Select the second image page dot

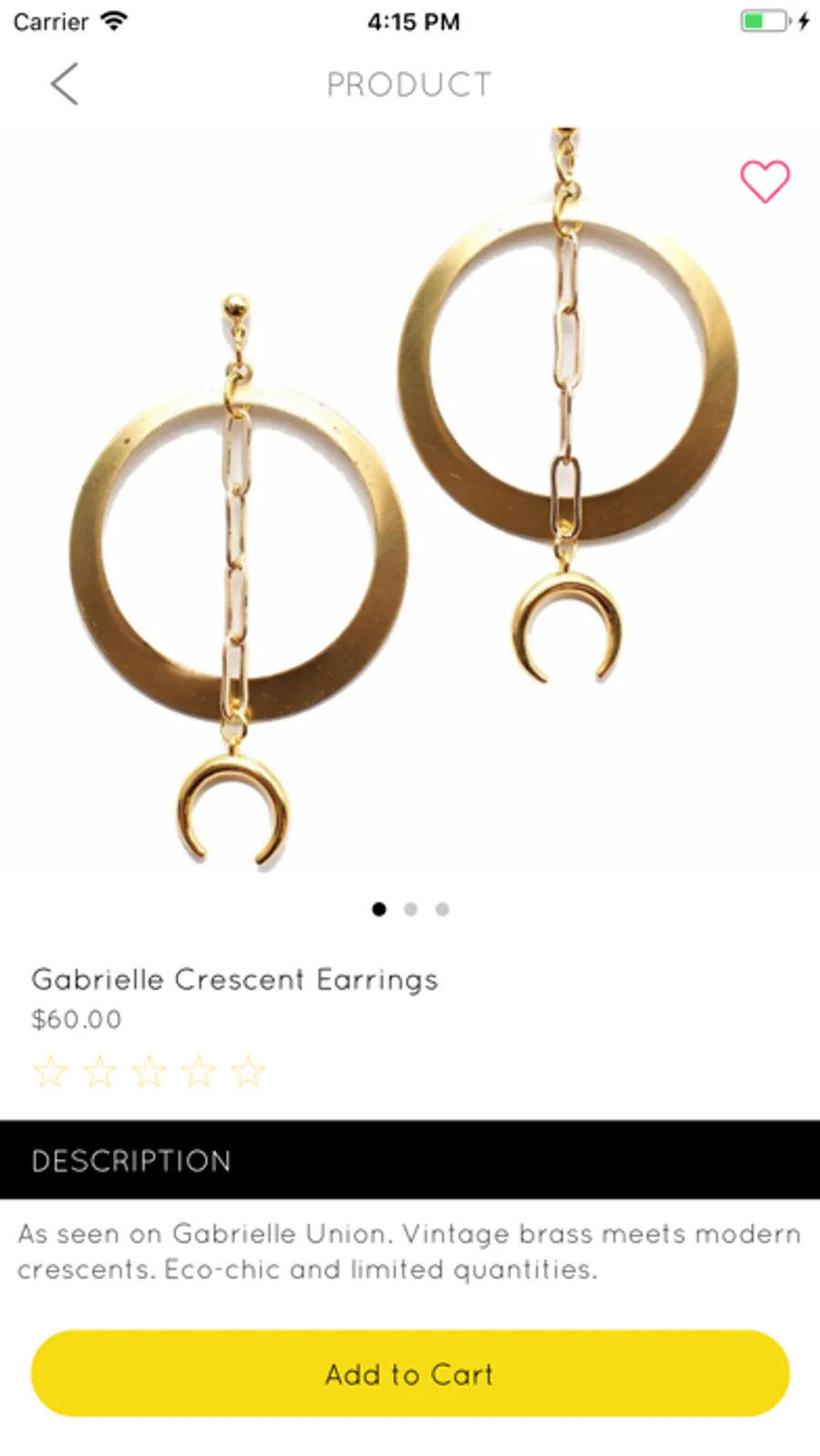tap(411, 908)
